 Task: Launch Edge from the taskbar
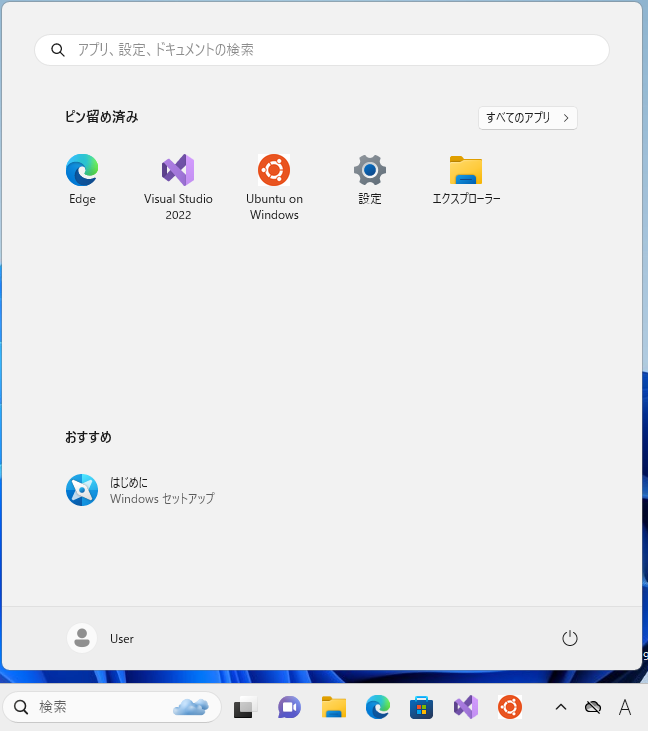(378, 708)
